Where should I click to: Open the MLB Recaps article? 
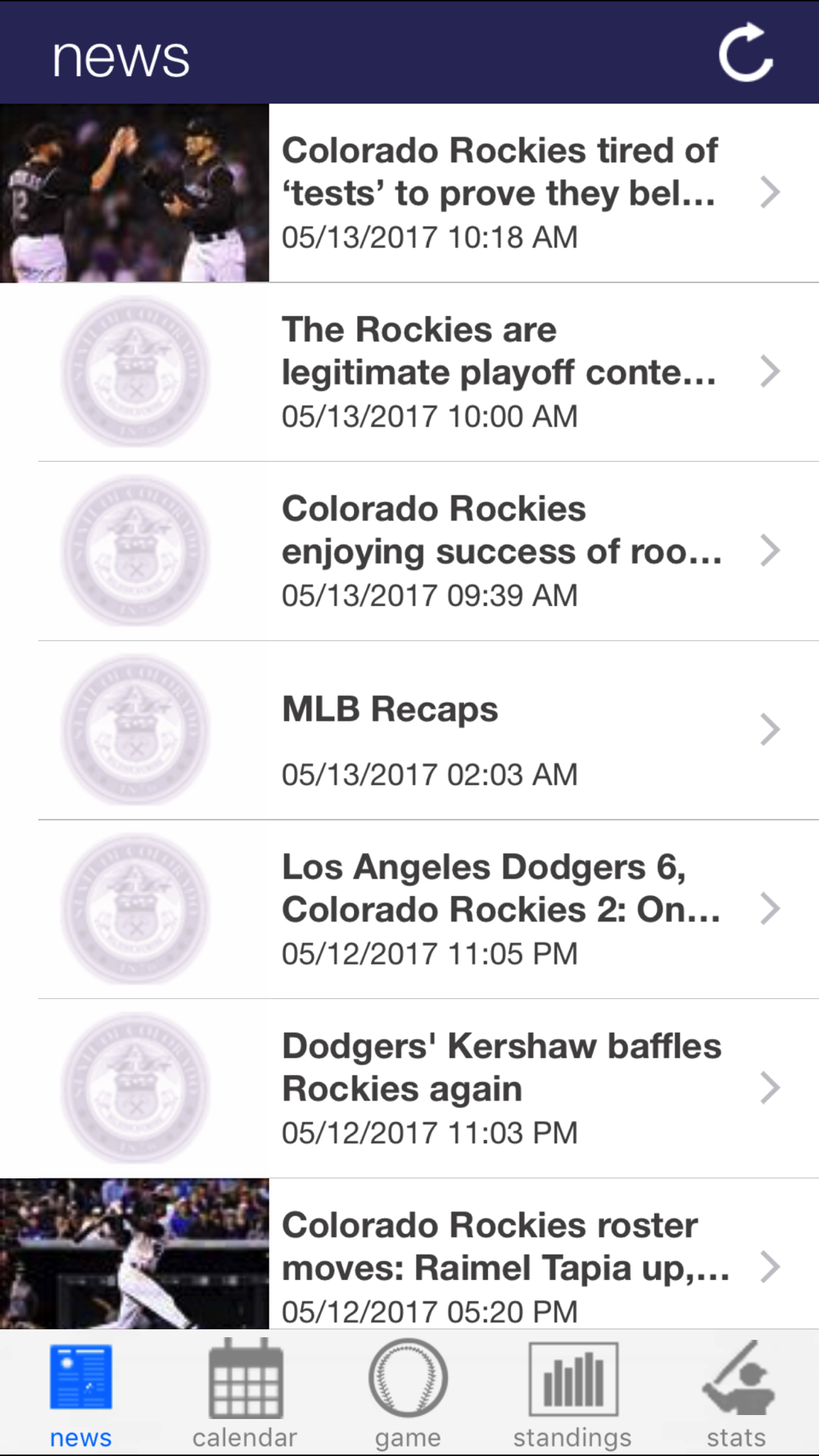(x=500, y=730)
